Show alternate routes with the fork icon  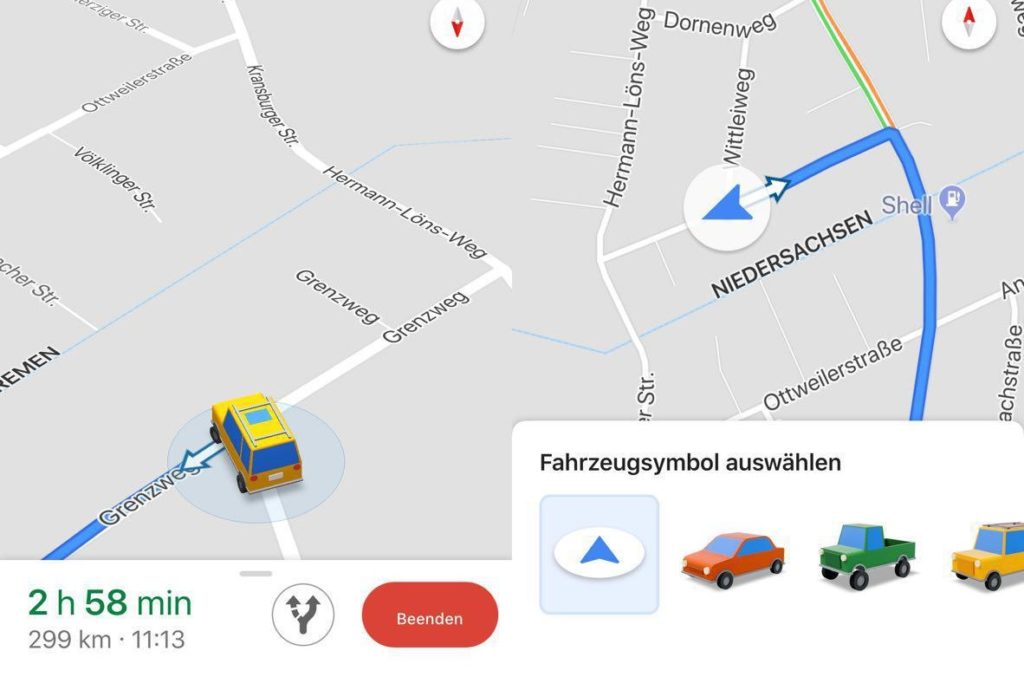pos(303,615)
